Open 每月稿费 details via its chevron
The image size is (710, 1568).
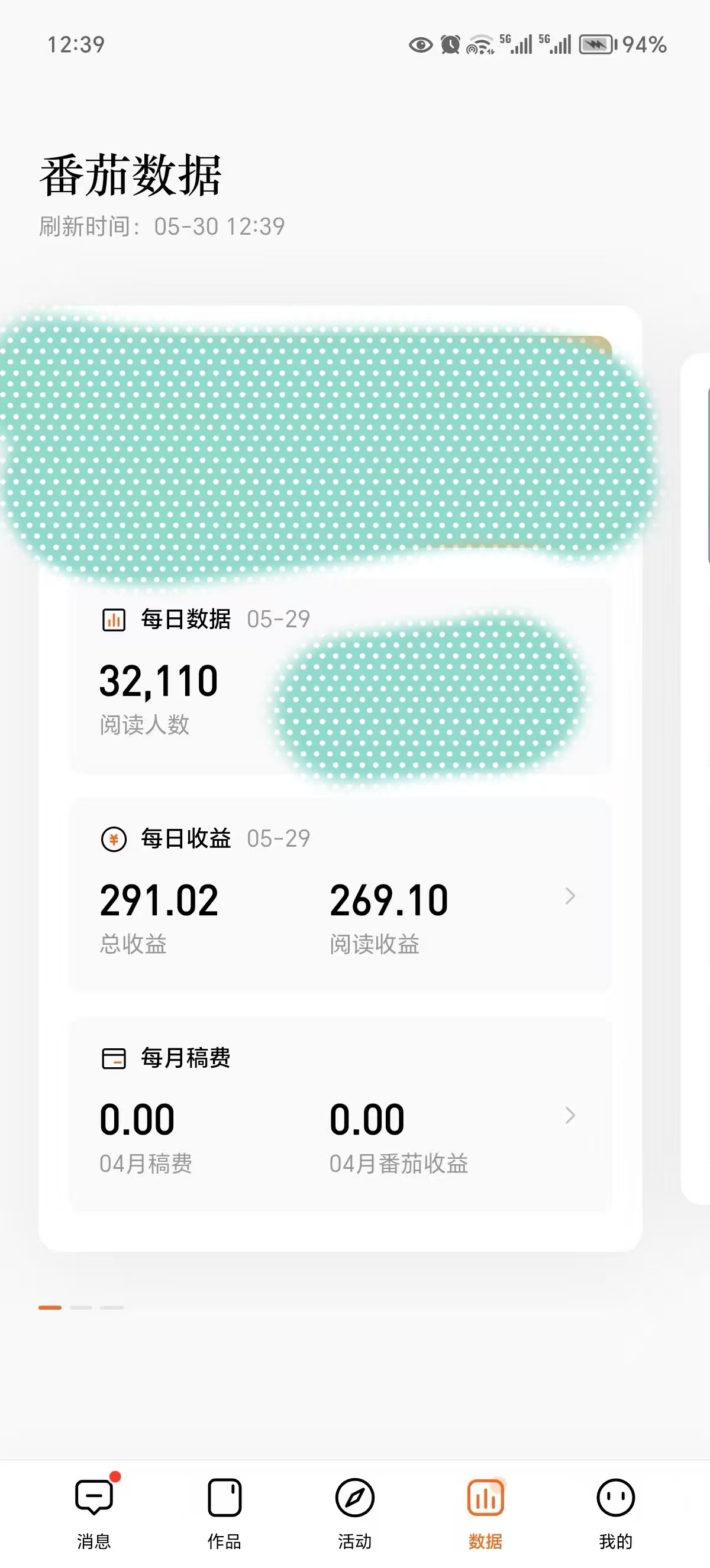click(x=570, y=1115)
